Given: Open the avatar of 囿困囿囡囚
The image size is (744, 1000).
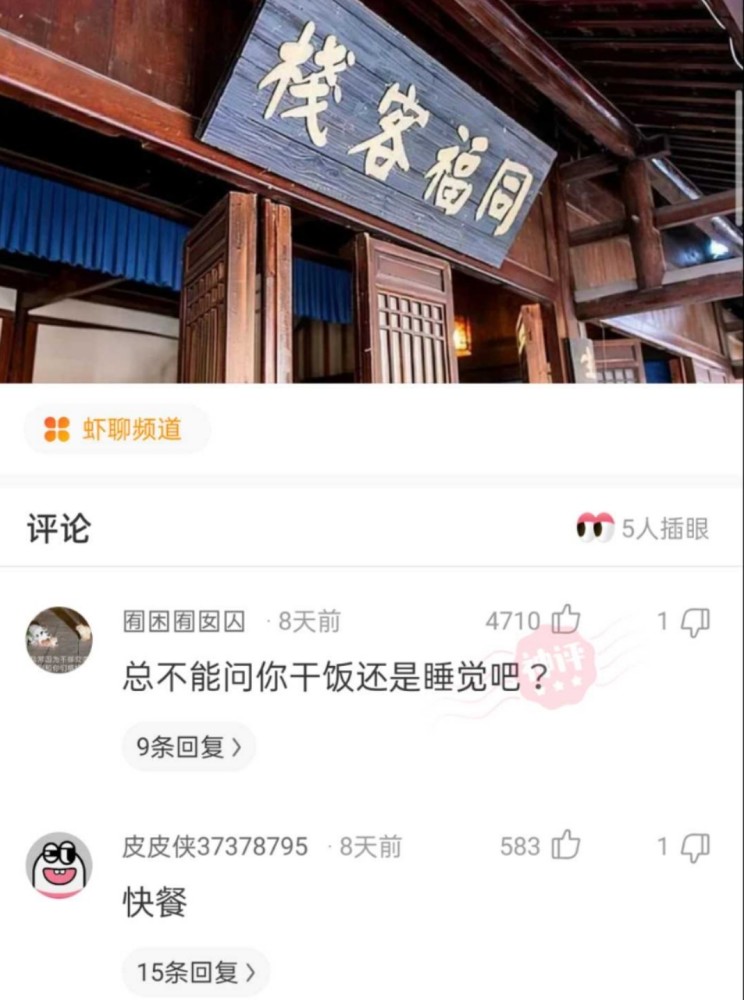Looking at the screenshot, I should point(59,640).
